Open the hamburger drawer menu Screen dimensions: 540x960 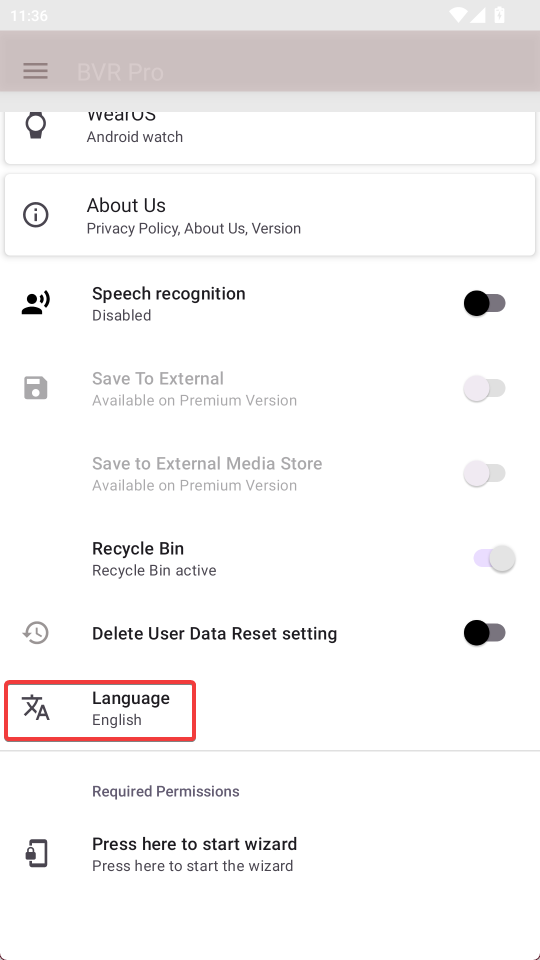pos(36,71)
